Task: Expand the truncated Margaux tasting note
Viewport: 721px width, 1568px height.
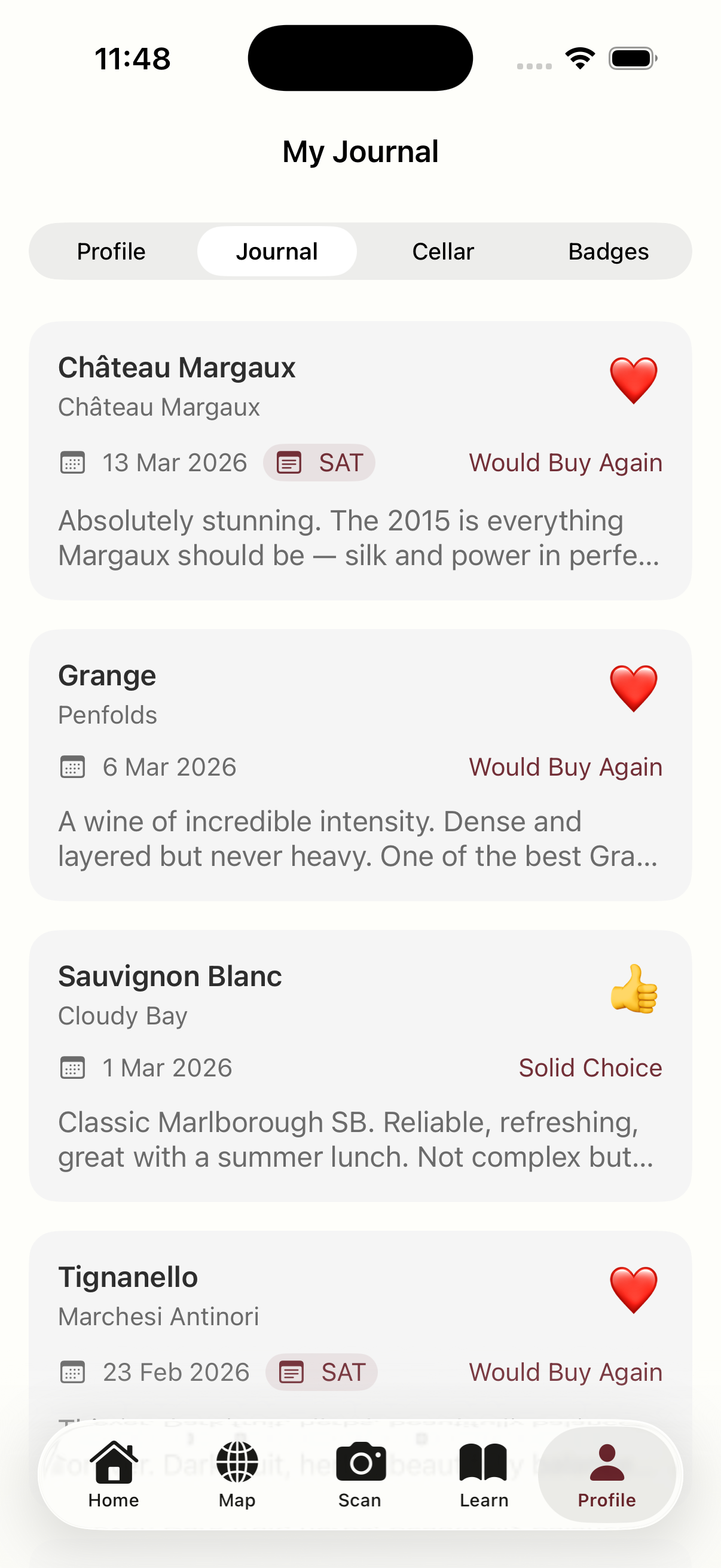Action: pos(359,538)
